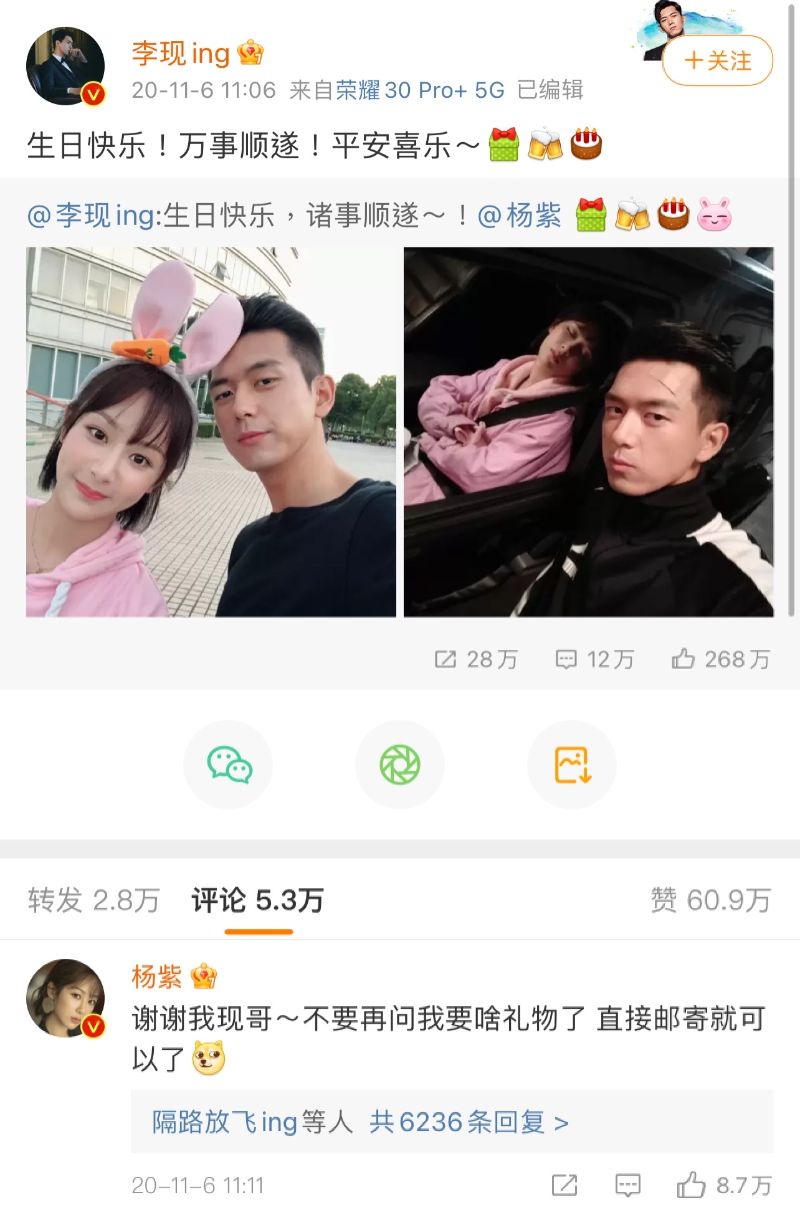Viewport: 800px width, 1215px height.
Task: Open the post author's avatar
Action: pyautogui.click(x=65, y=66)
